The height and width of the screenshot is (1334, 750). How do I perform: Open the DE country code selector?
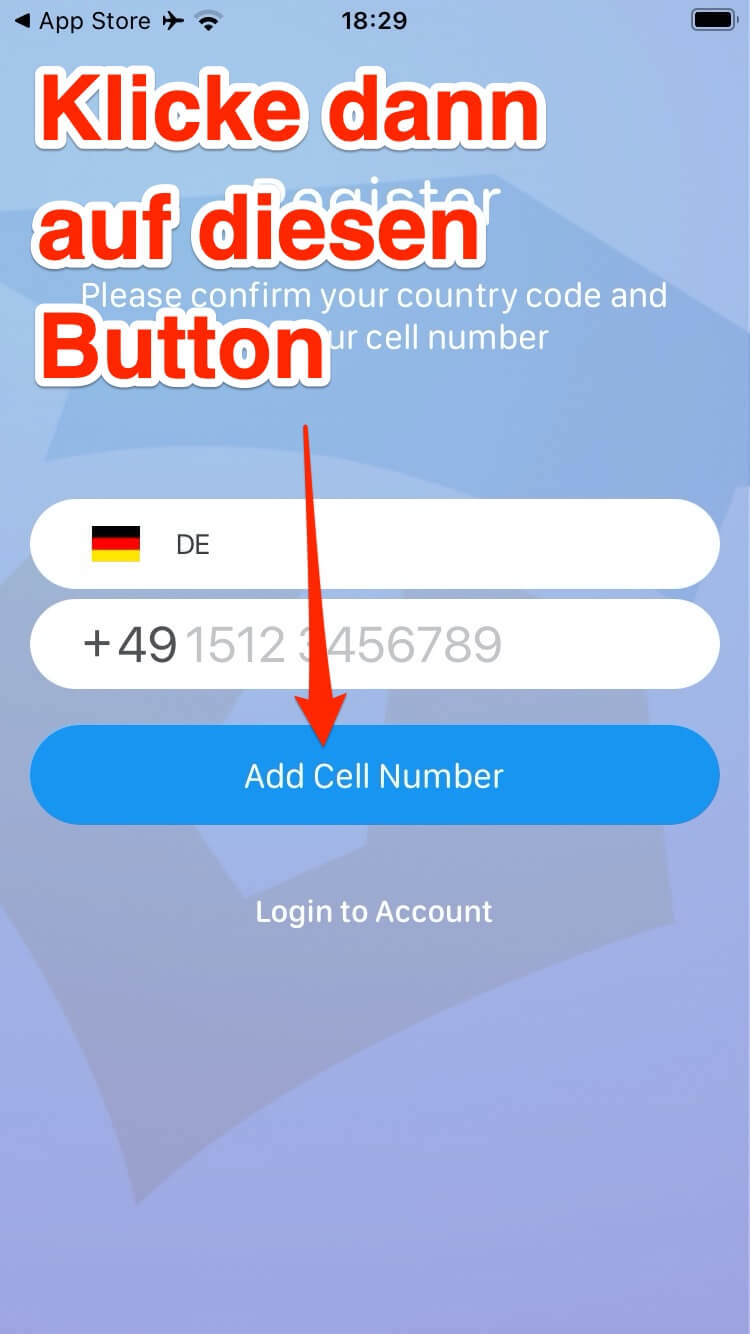click(x=374, y=544)
